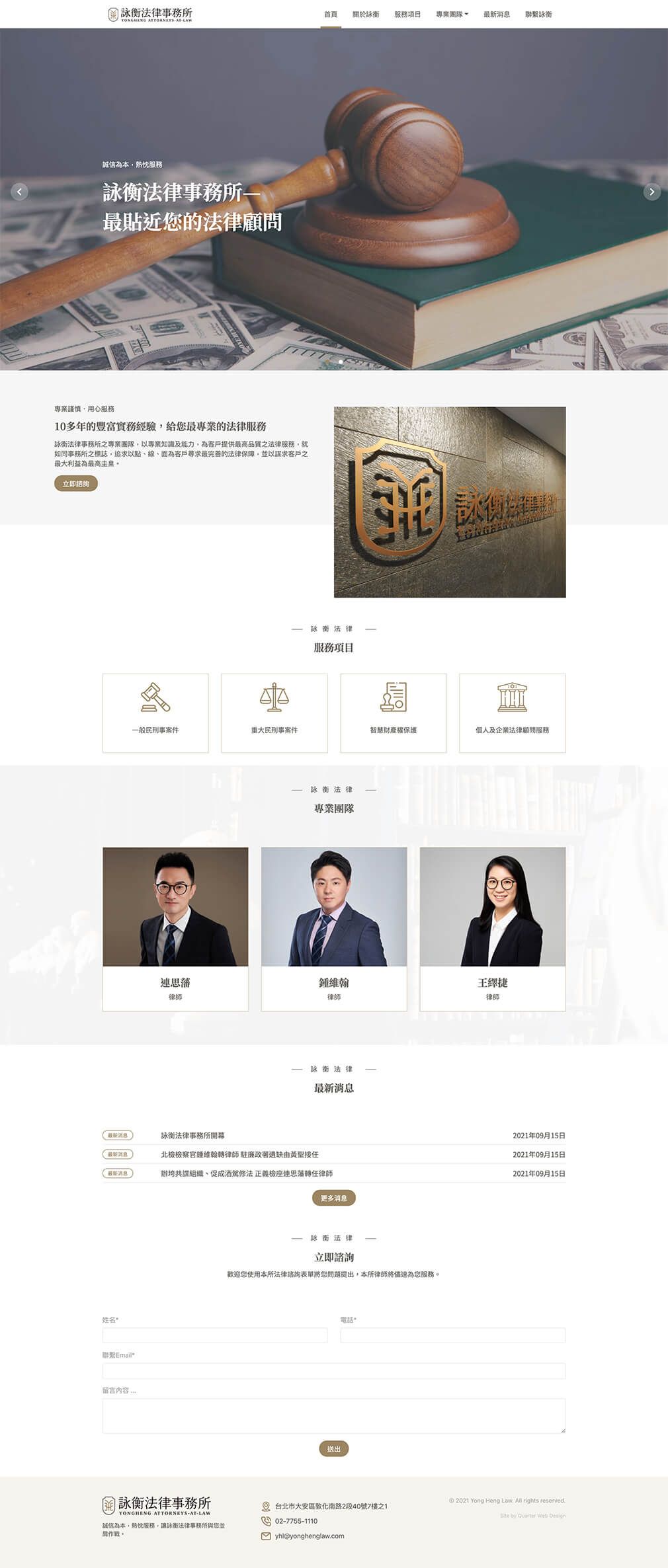668x1568 pixels.
Task: Open the 關於詠衡 nav item
Action: pos(366,15)
